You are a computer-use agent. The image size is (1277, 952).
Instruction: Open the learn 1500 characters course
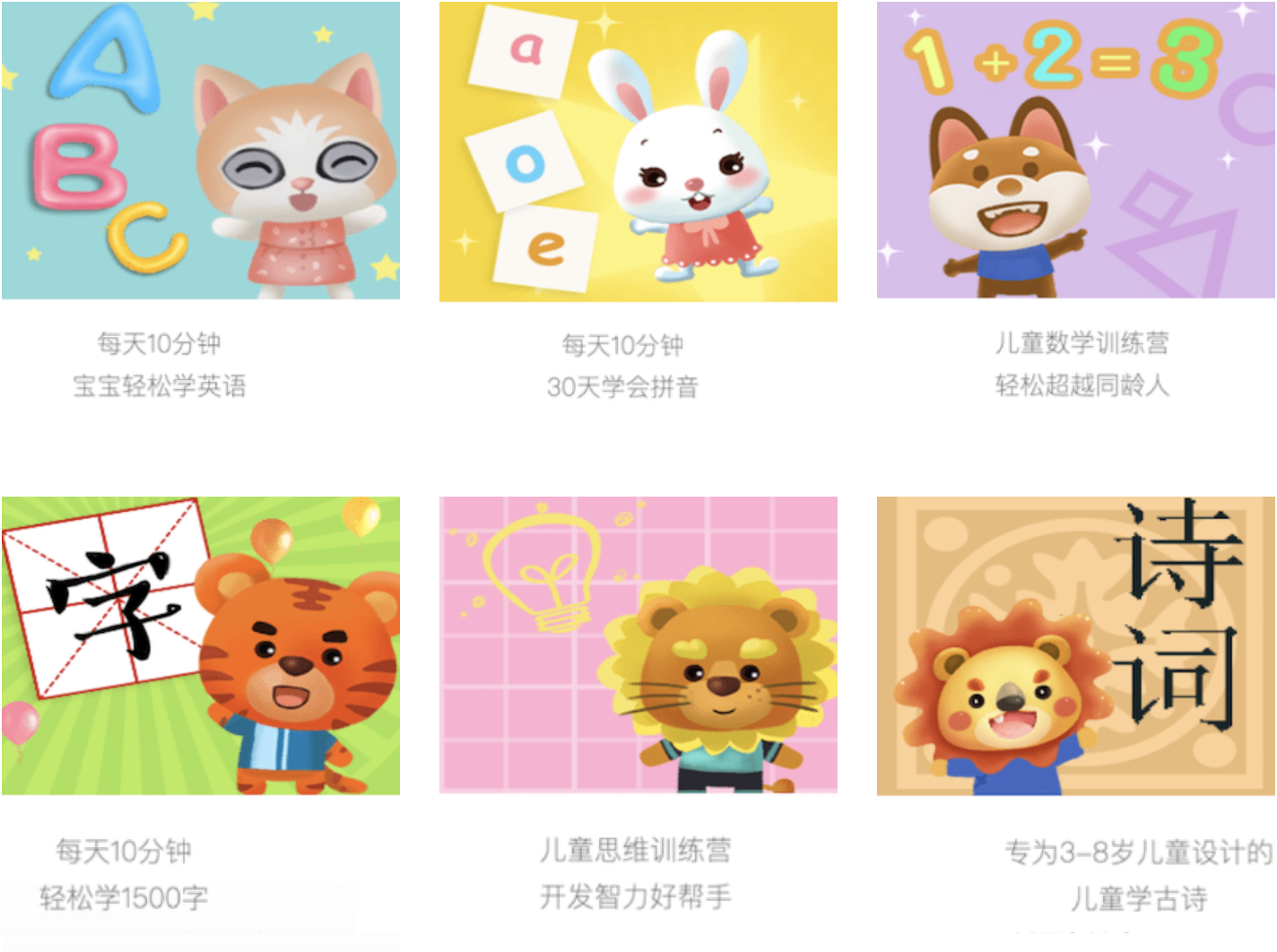coord(200,645)
